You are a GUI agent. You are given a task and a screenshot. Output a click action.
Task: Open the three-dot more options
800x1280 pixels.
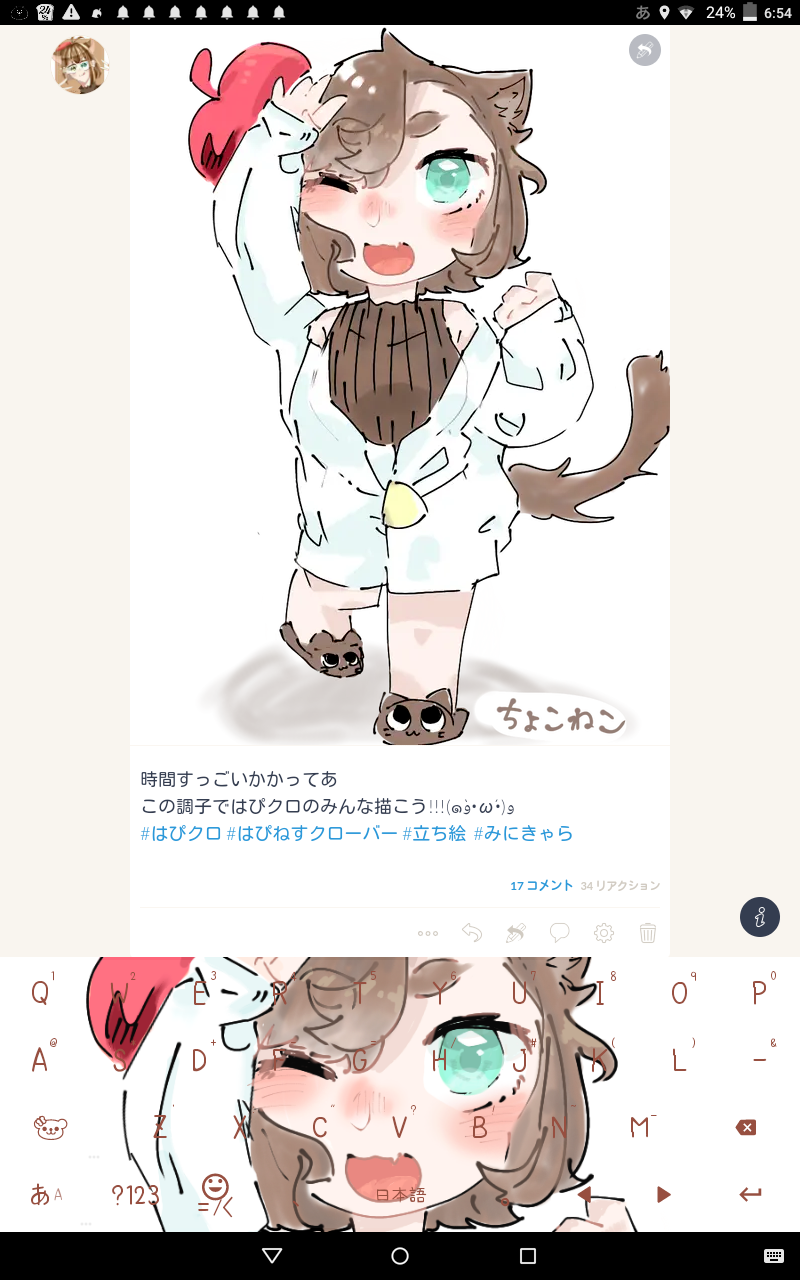tap(428, 934)
